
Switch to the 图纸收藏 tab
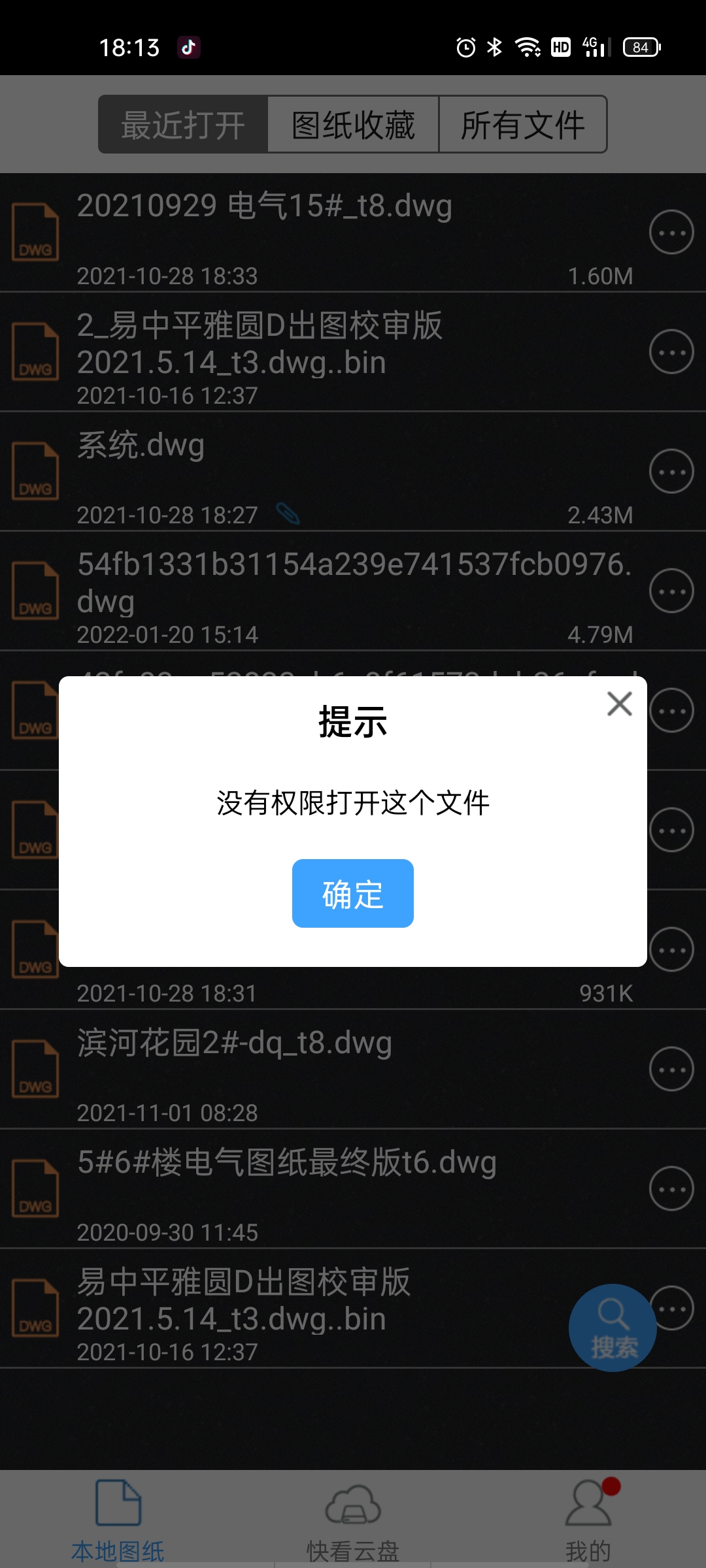pyautogui.click(x=353, y=124)
